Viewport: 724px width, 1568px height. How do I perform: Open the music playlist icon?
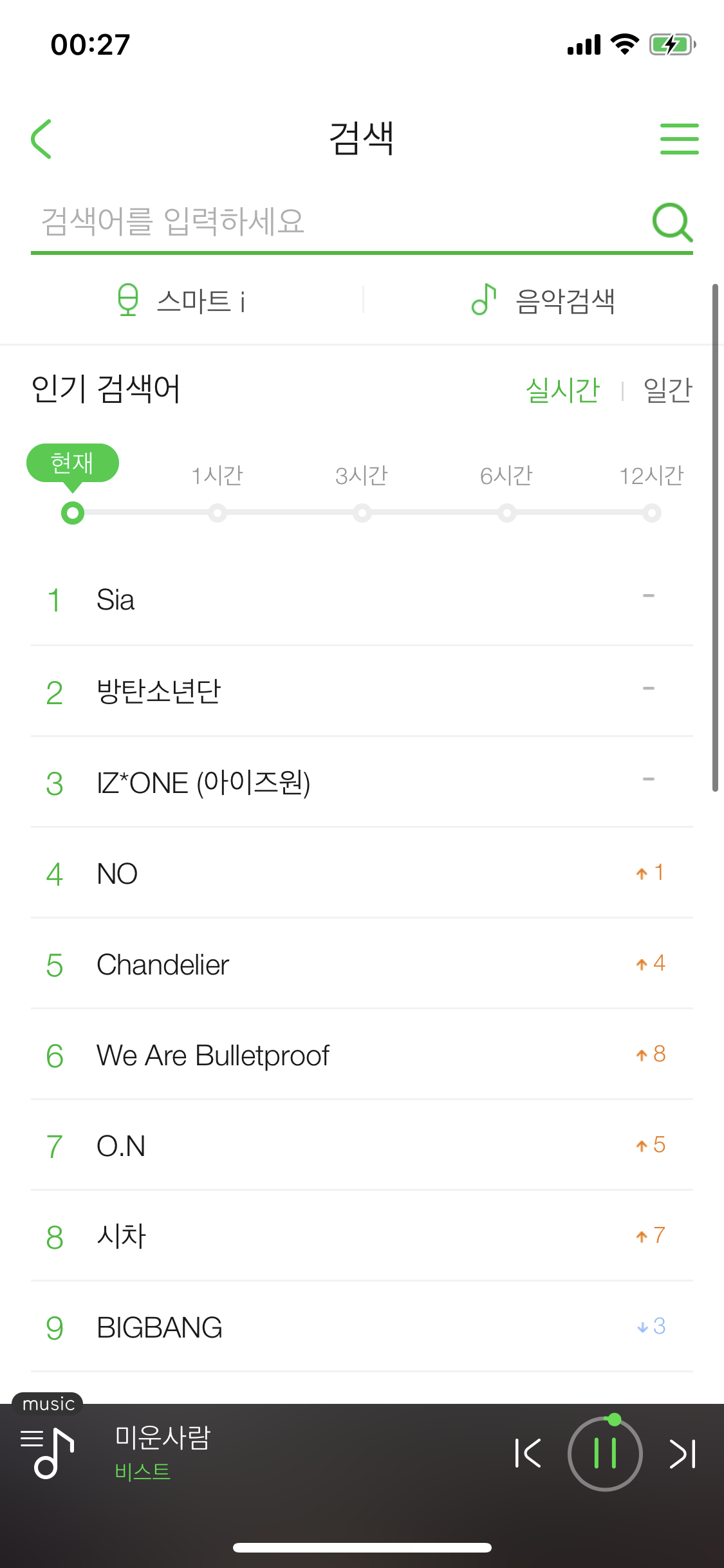click(48, 1453)
